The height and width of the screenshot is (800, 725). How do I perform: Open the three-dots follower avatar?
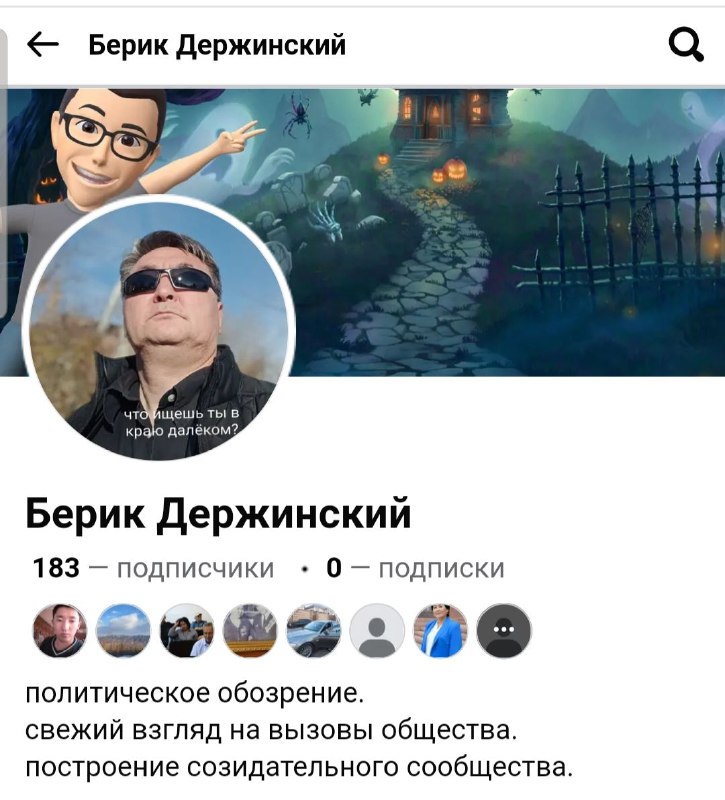pyautogui.click(x=505, y=632)
